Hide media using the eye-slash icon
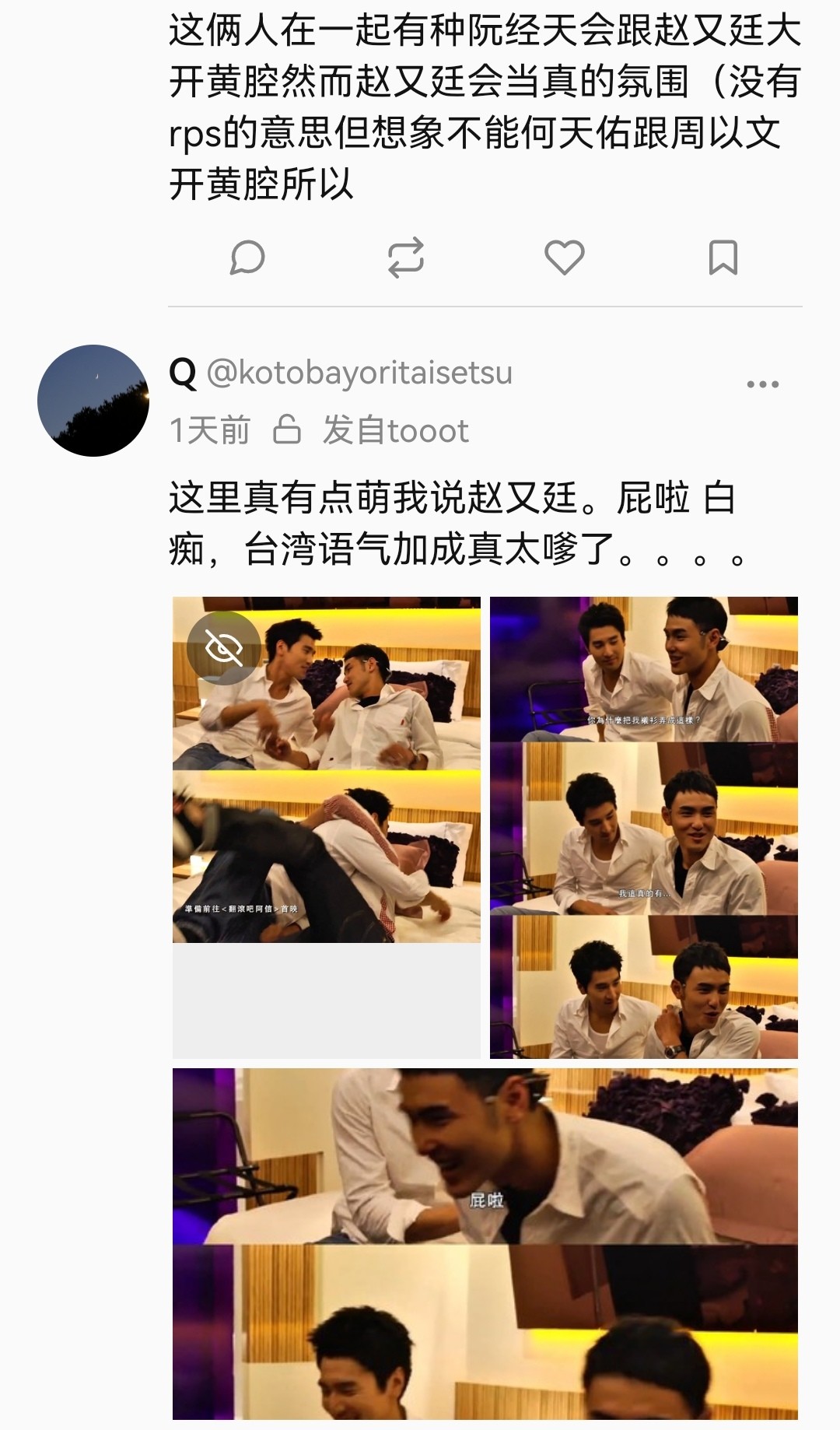 point(224,648)
